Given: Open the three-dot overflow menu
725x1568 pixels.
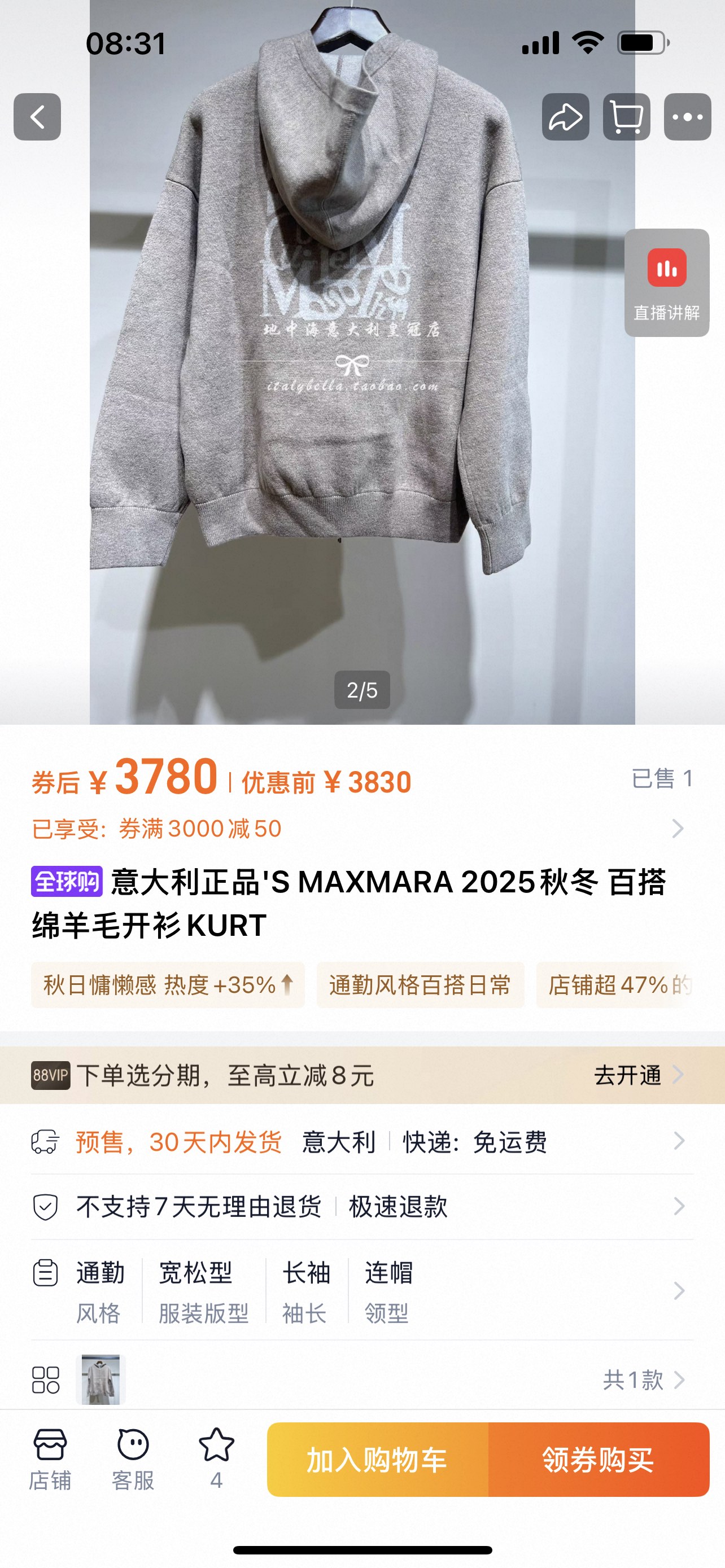Looking at the screenshot, I should click(687, 117).
